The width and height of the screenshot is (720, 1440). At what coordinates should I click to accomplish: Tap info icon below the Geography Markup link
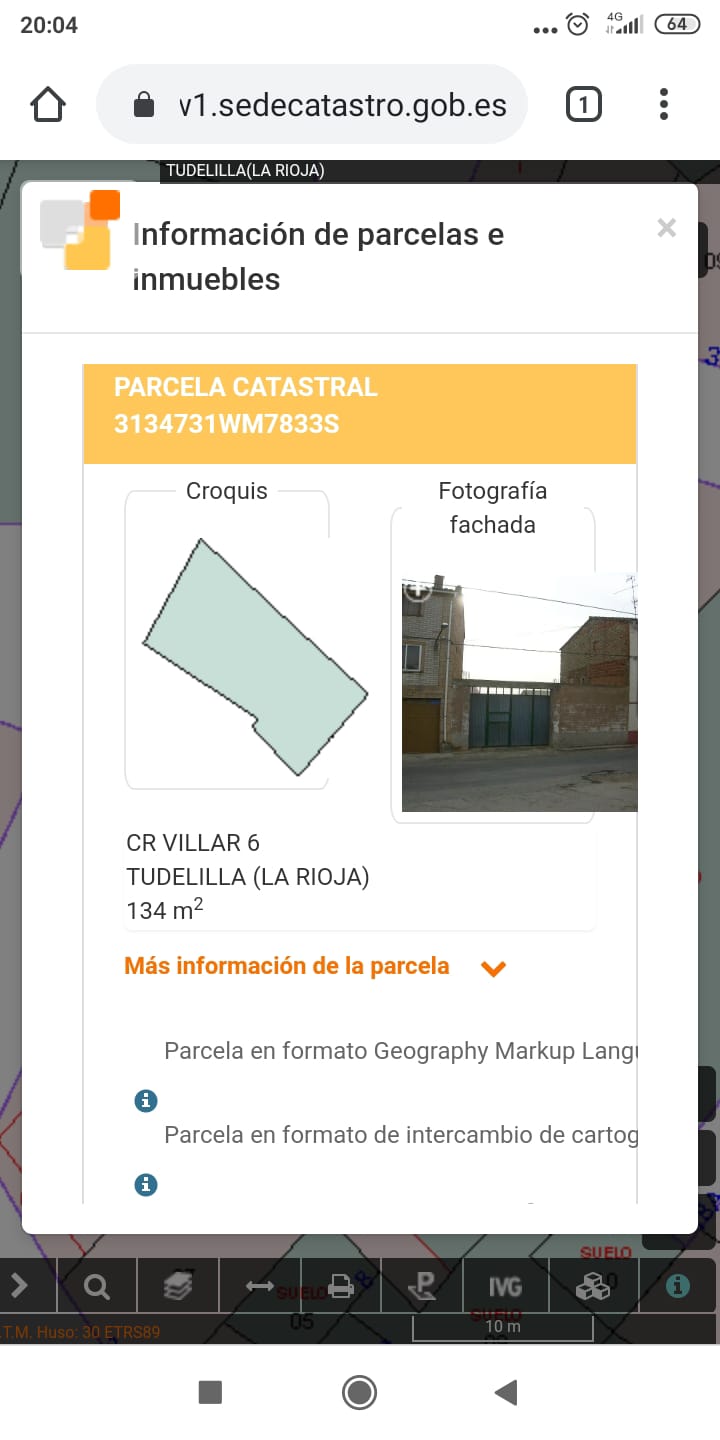pyautogui.click(x=146, y=1101)
